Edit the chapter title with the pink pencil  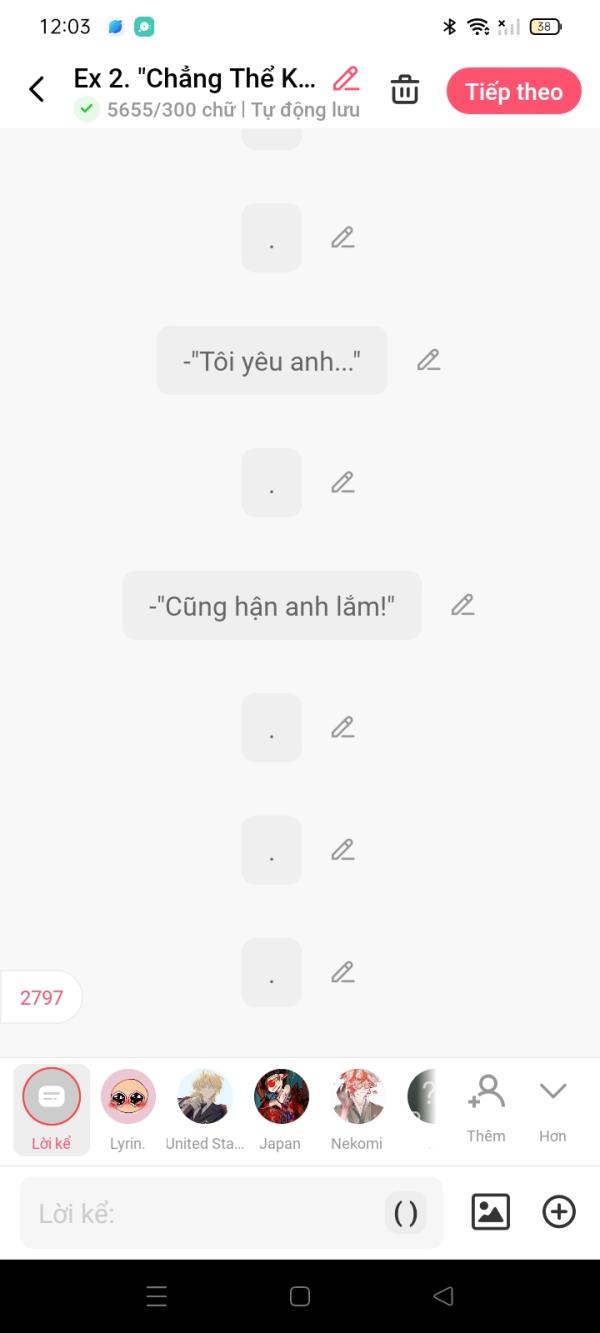346,78
